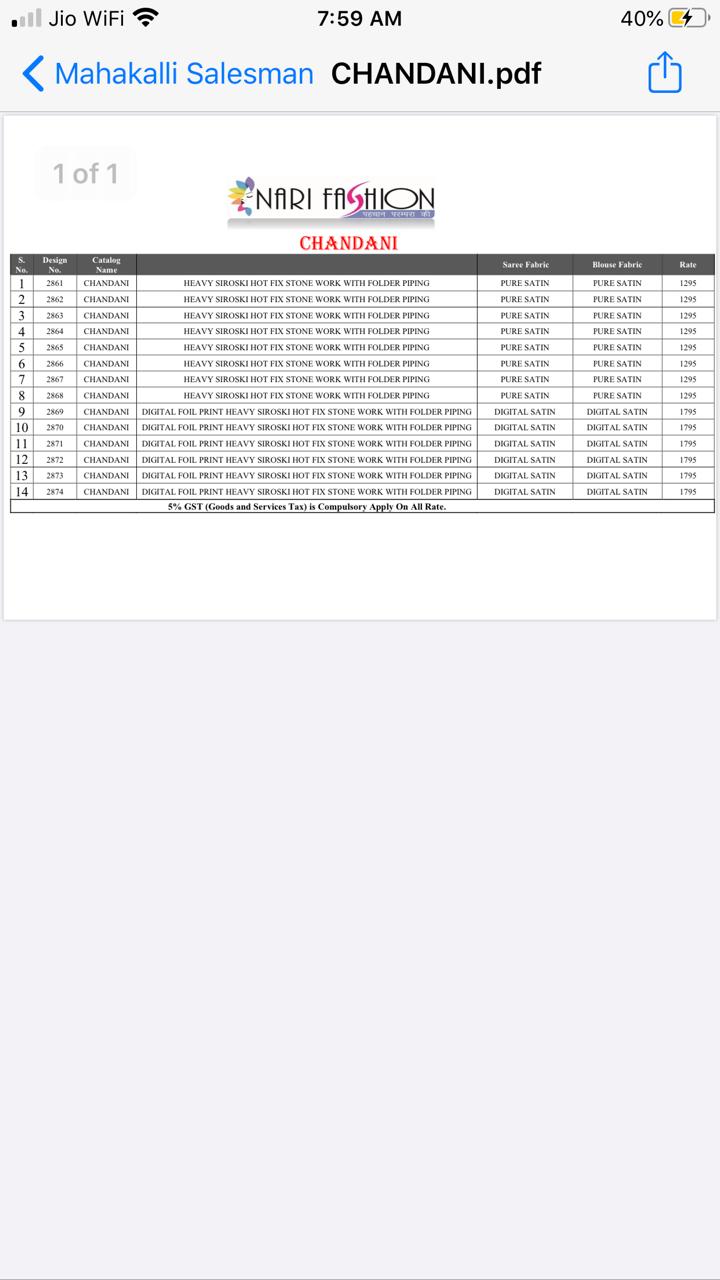Go back to Mahakalli Salesman chat
Image resolution: width=720 pixels, height=1280 pixels.
165,73
